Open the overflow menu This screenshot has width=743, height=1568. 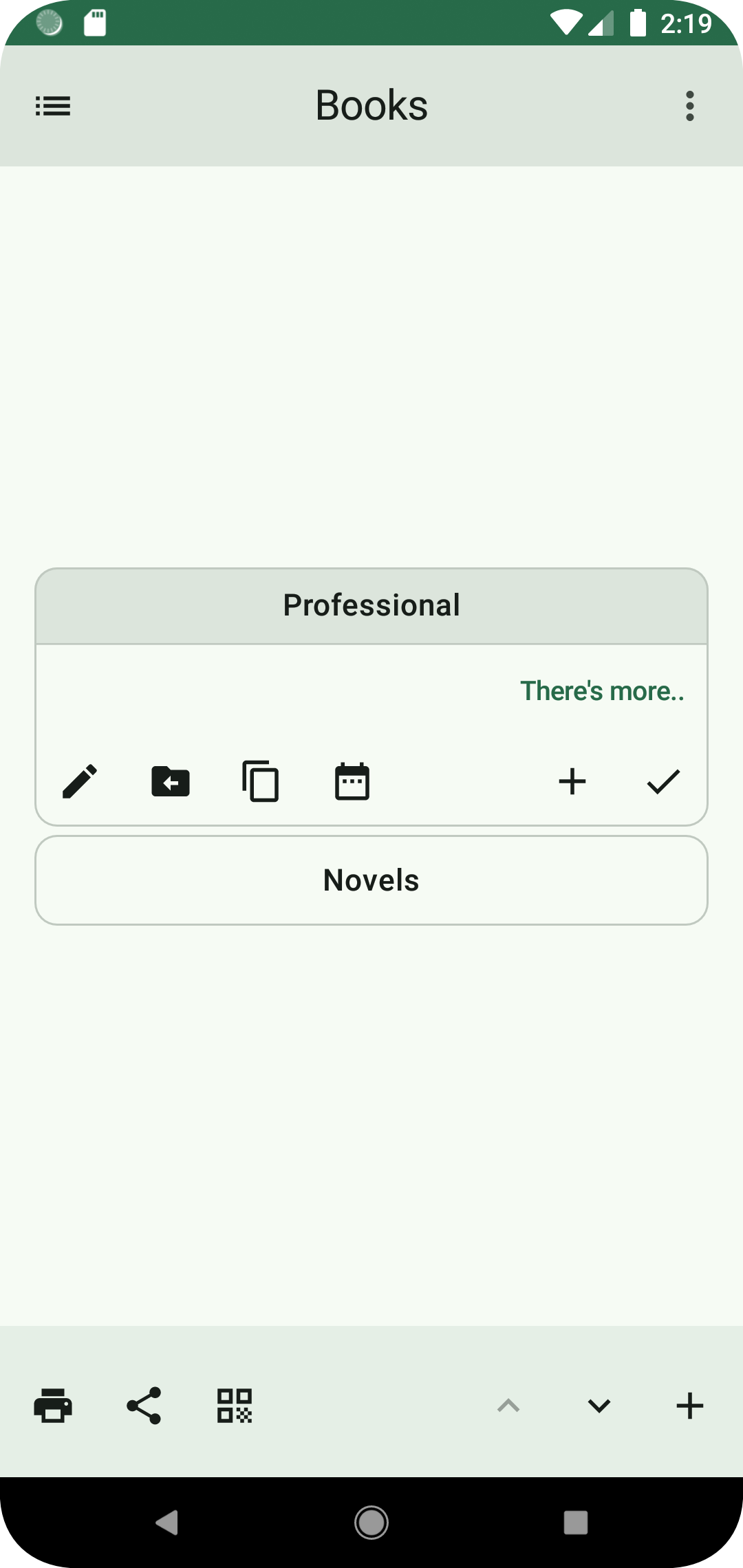pos(689,106)
